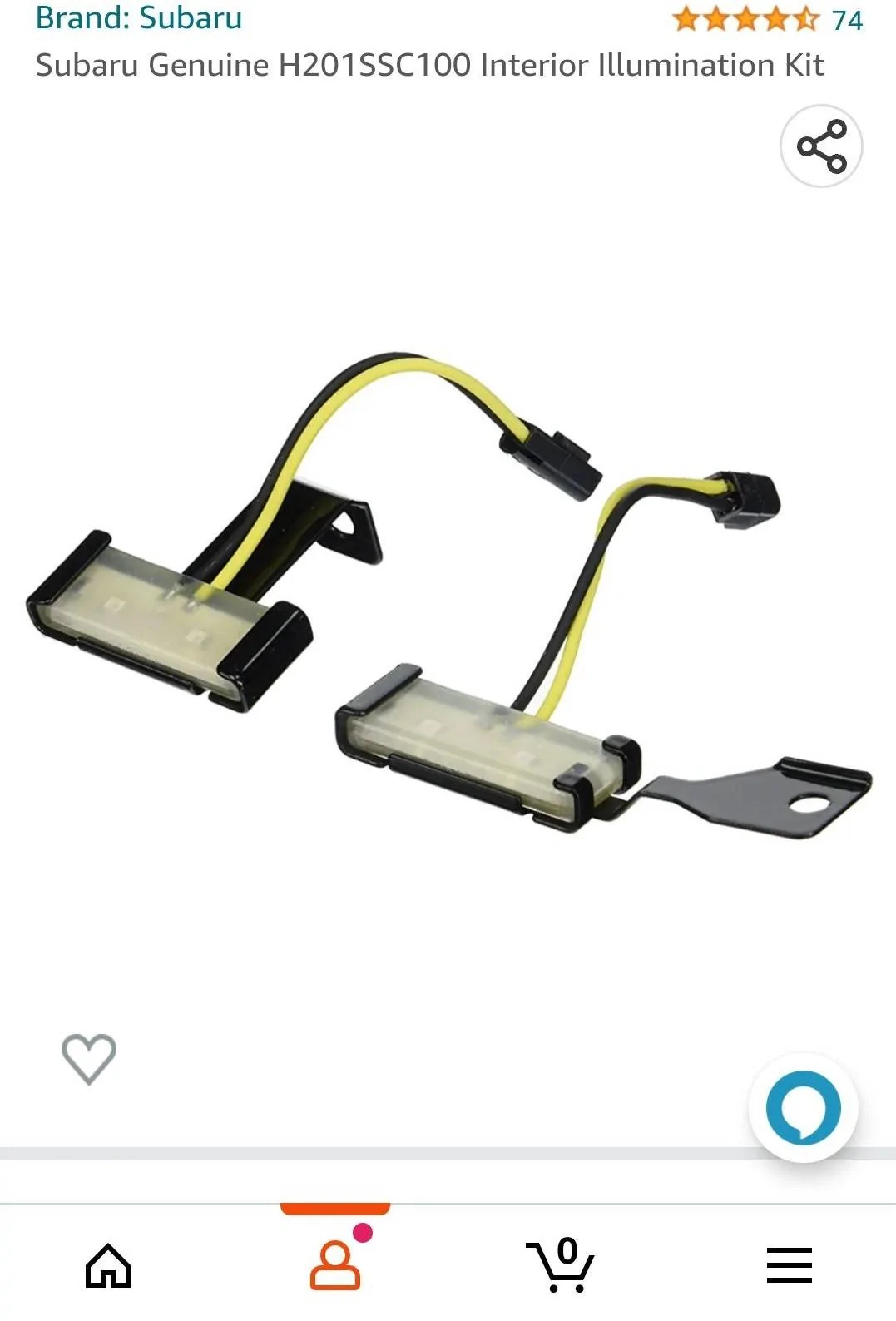
Task: Open the Brand: Subaru link
Action: pyautogui.click(x=139, y=17)
